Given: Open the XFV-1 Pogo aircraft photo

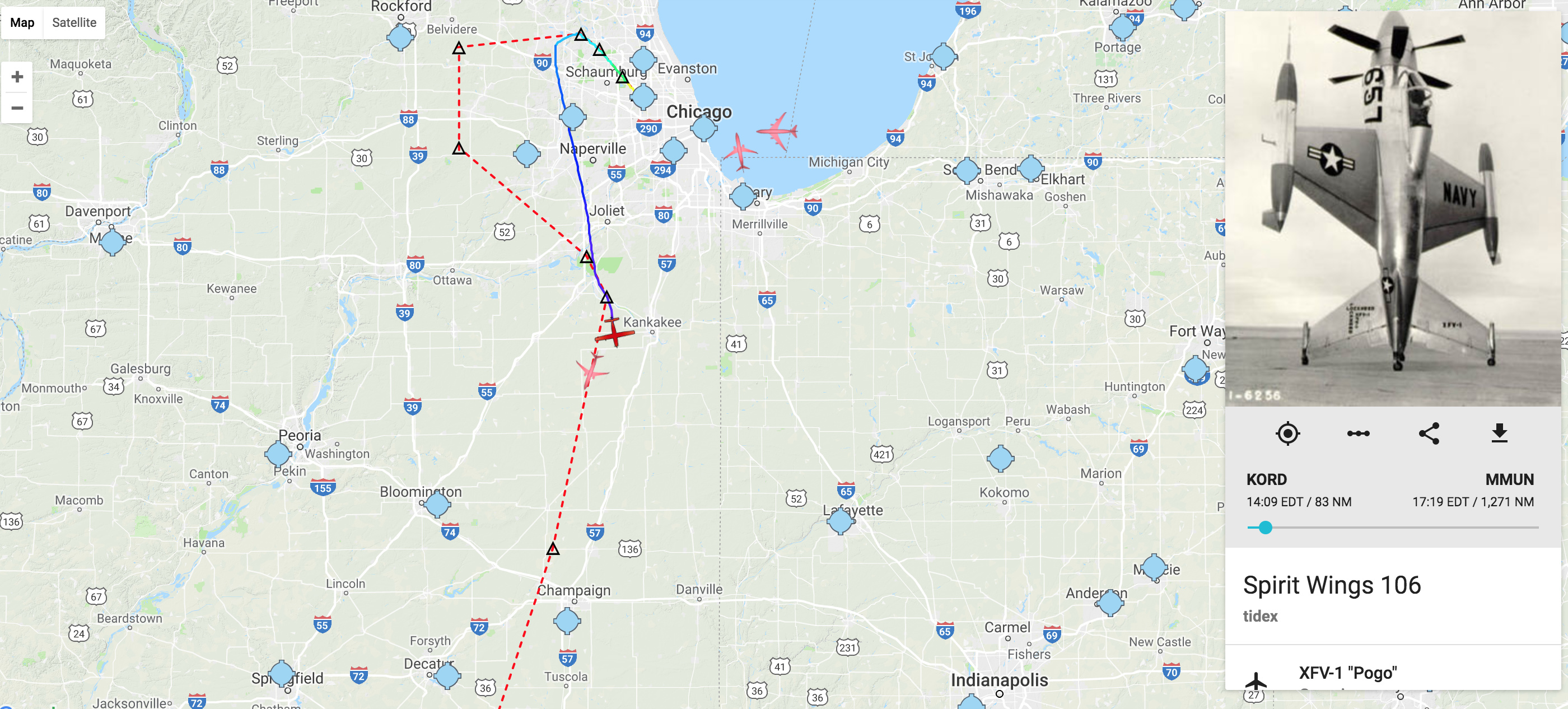Looking at the screenshot, I should (1393, 207).
